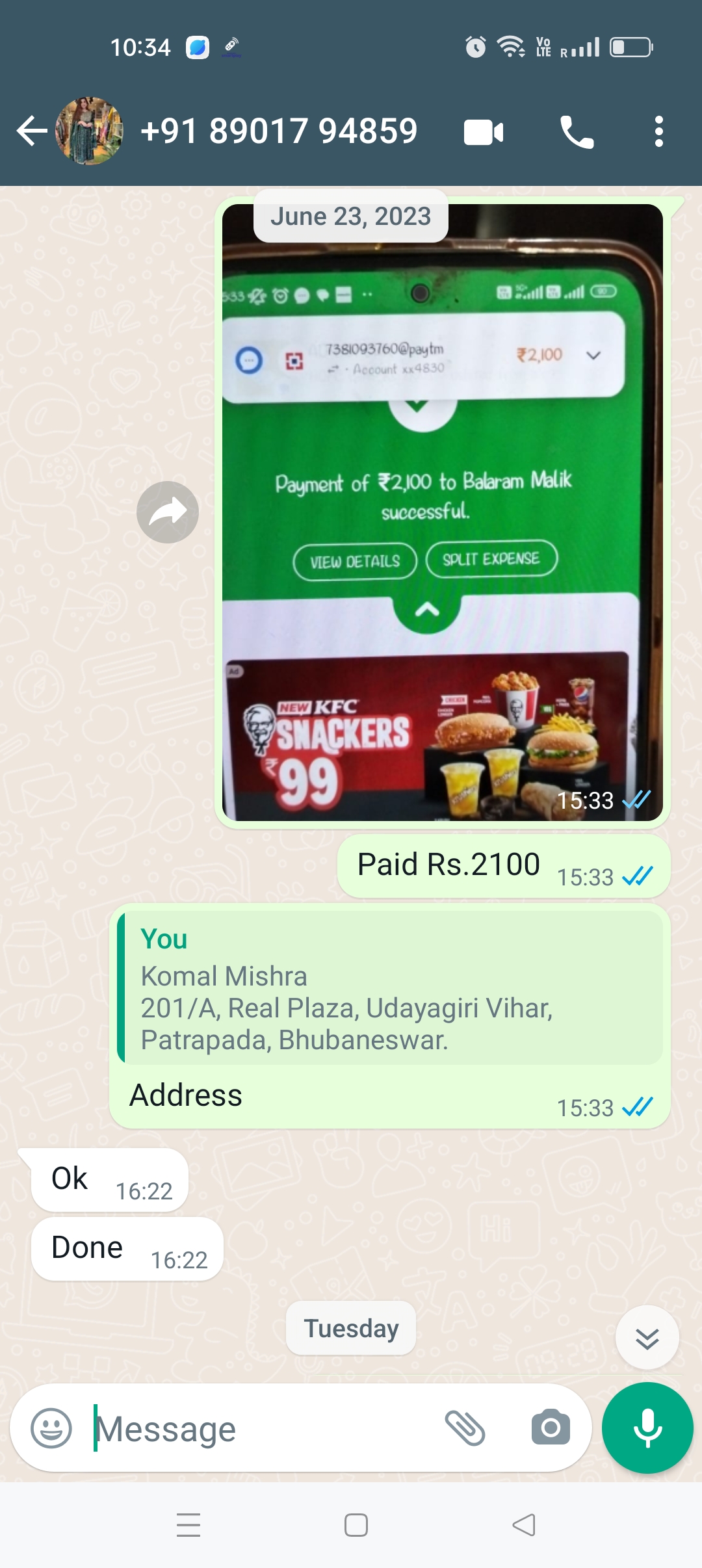Open the camera from message bar

[550, 1428]
